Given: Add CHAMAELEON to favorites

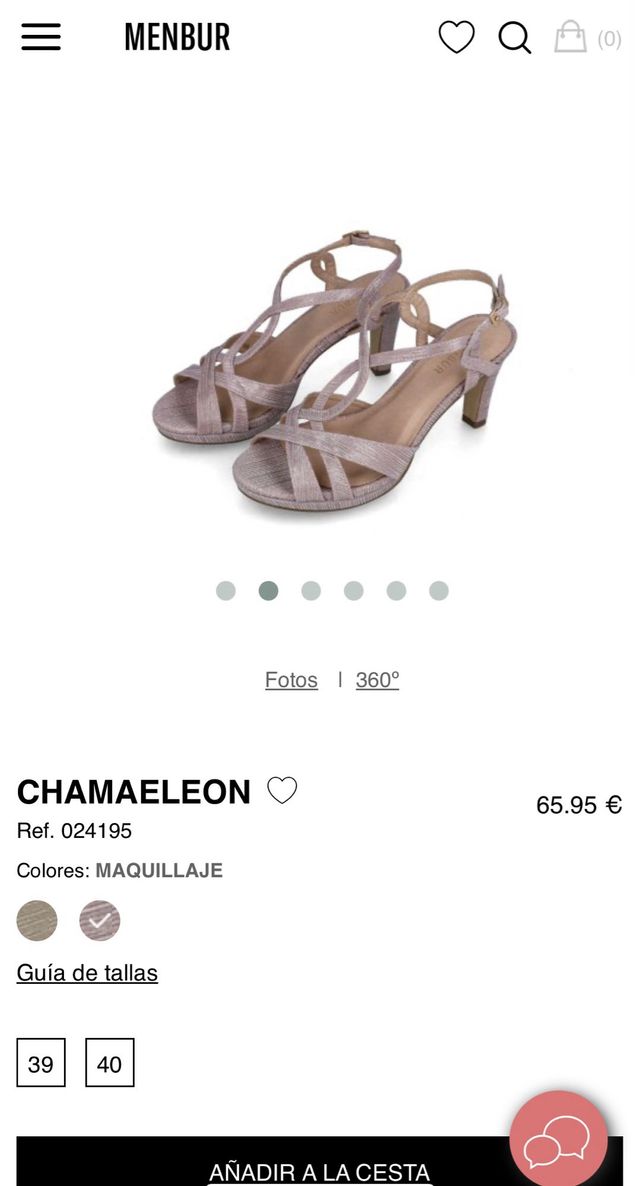Looking at the screenshot, I should [282, 791].
